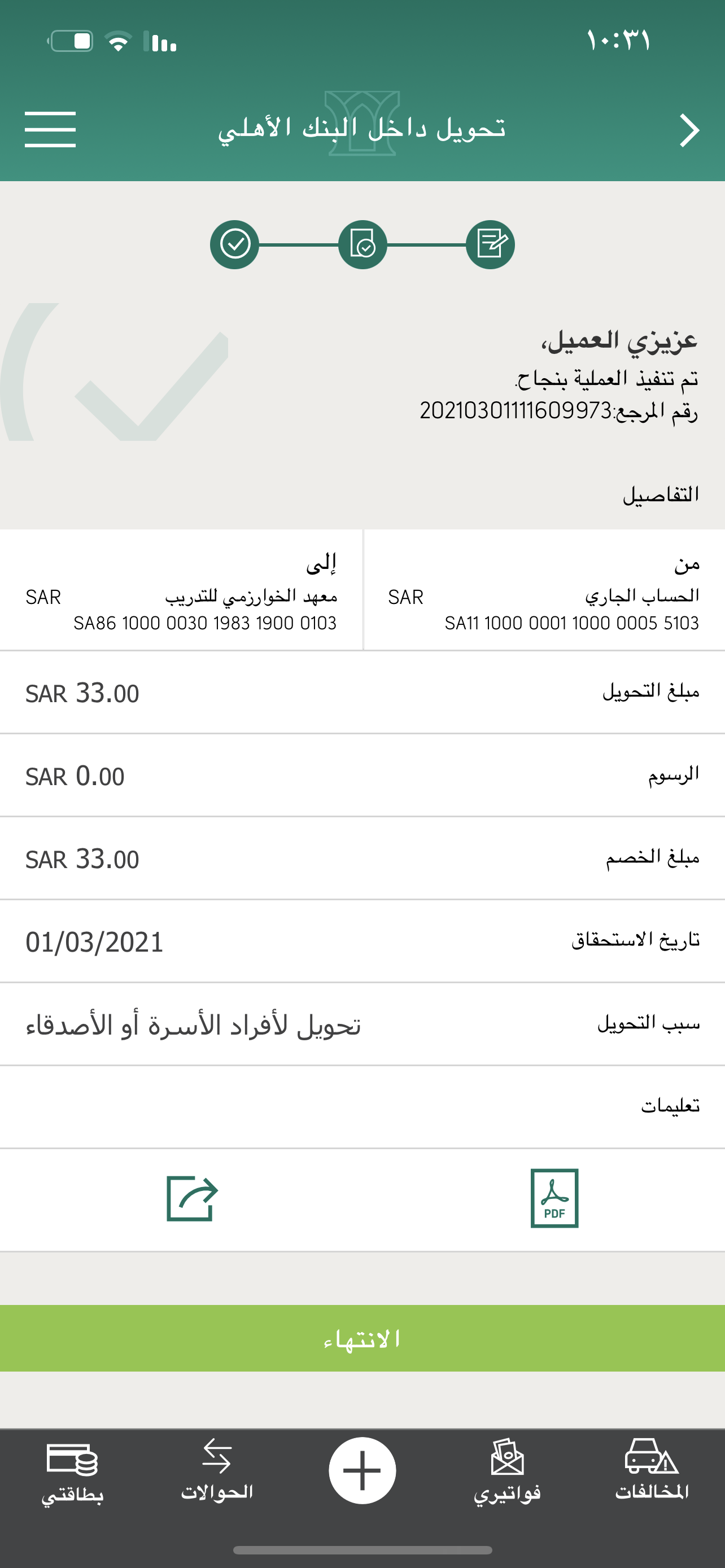The height and width of the screenshot is (1568, 725).
Task: Open the فواتيري bills tab
Action: tap(507, 1470)
